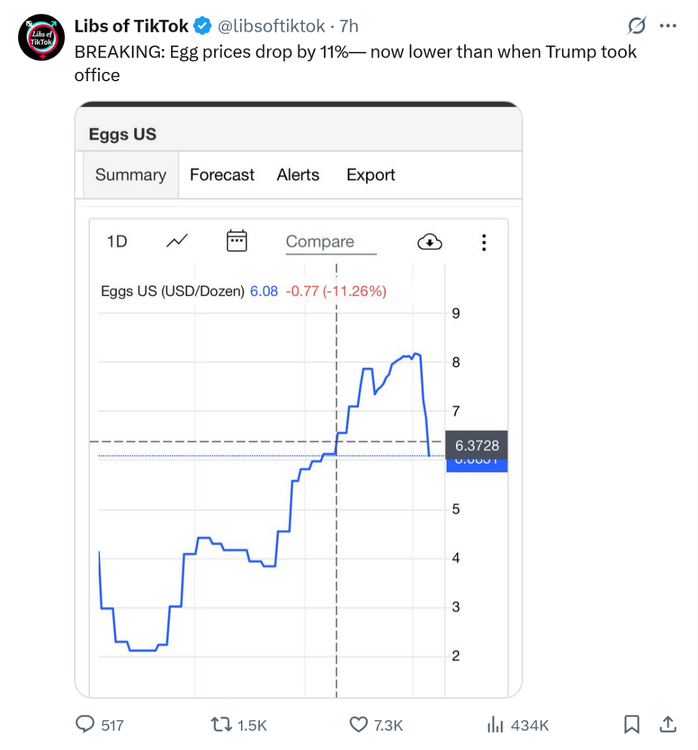Tap the Grok explain icon on the post
This screenshot has width=698, height=750.
tap(633, 25)
